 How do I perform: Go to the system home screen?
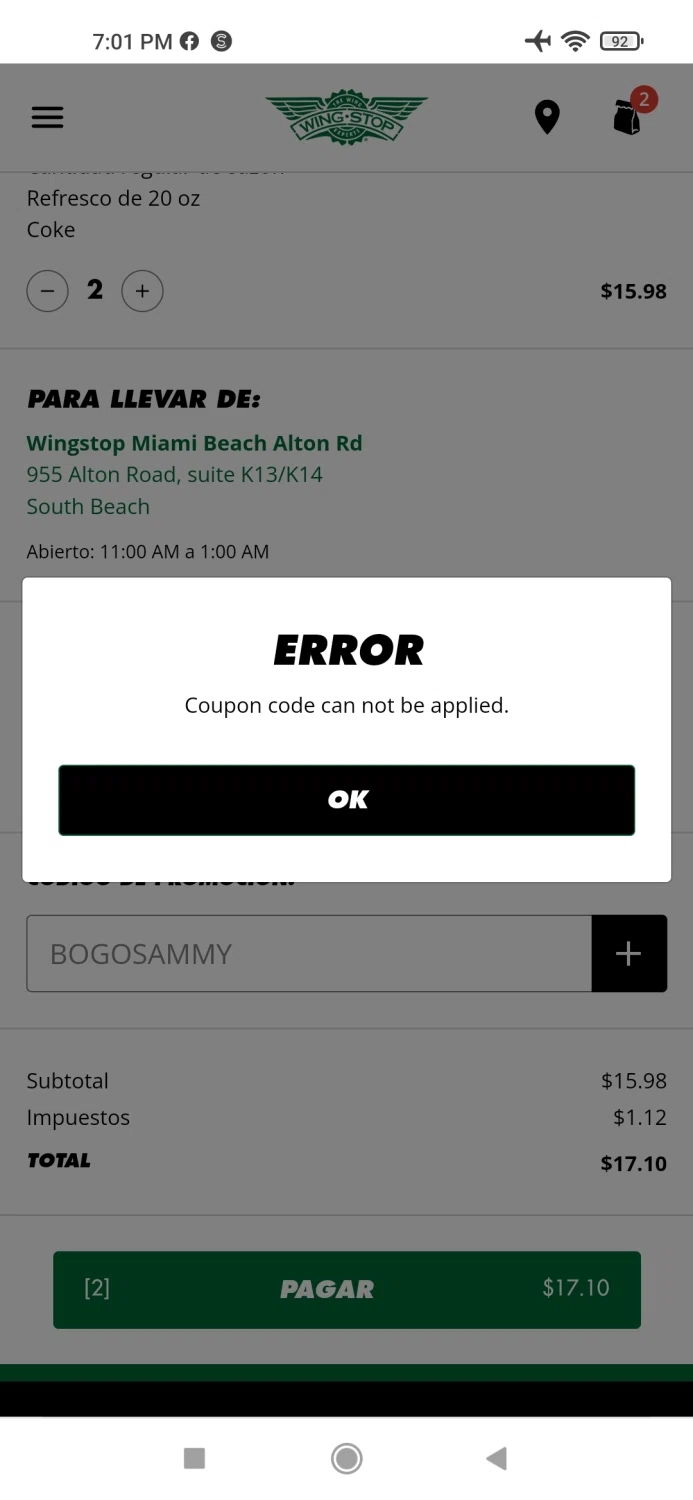(x=346, y=1458)
